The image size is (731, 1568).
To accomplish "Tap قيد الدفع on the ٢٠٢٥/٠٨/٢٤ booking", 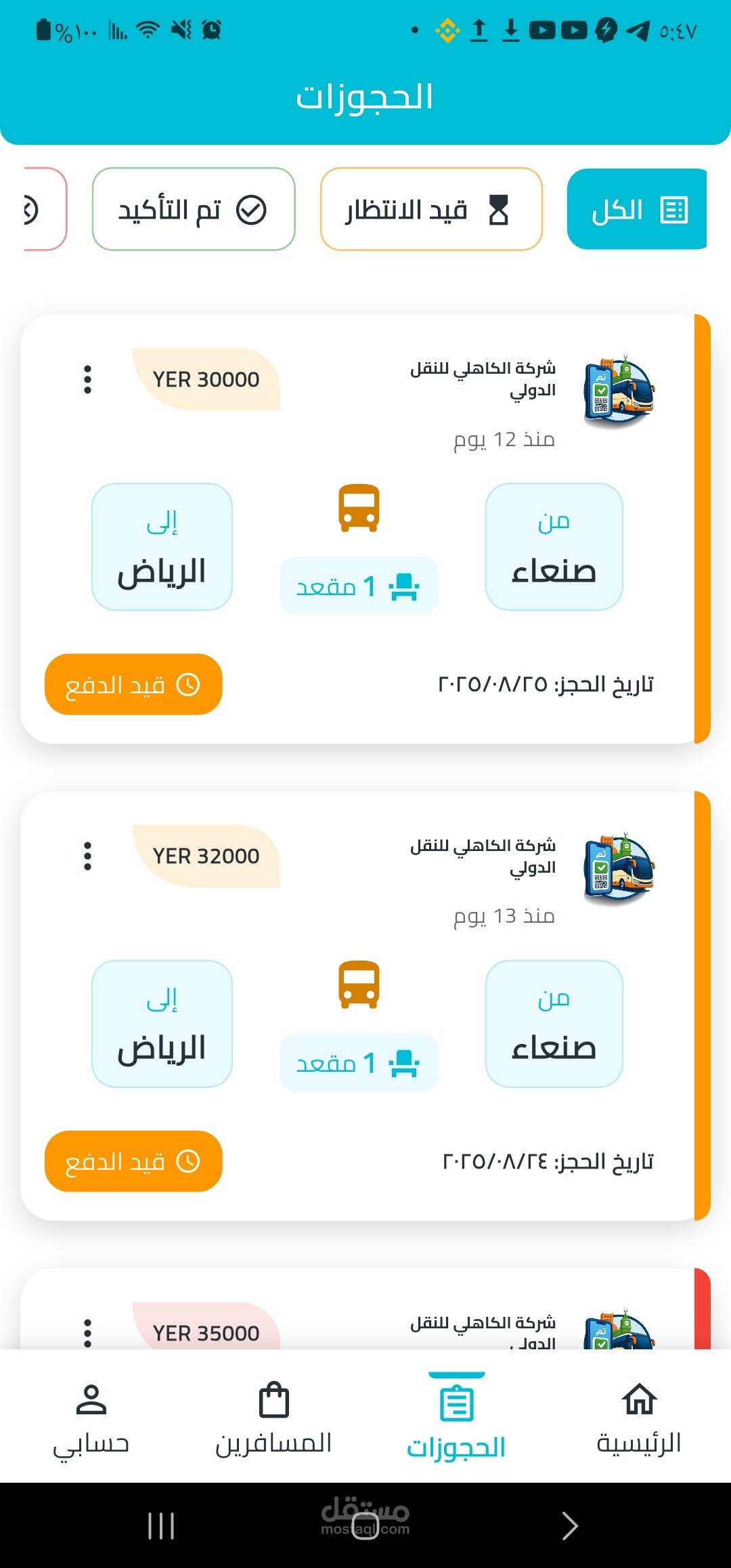I will point(133,1161).
